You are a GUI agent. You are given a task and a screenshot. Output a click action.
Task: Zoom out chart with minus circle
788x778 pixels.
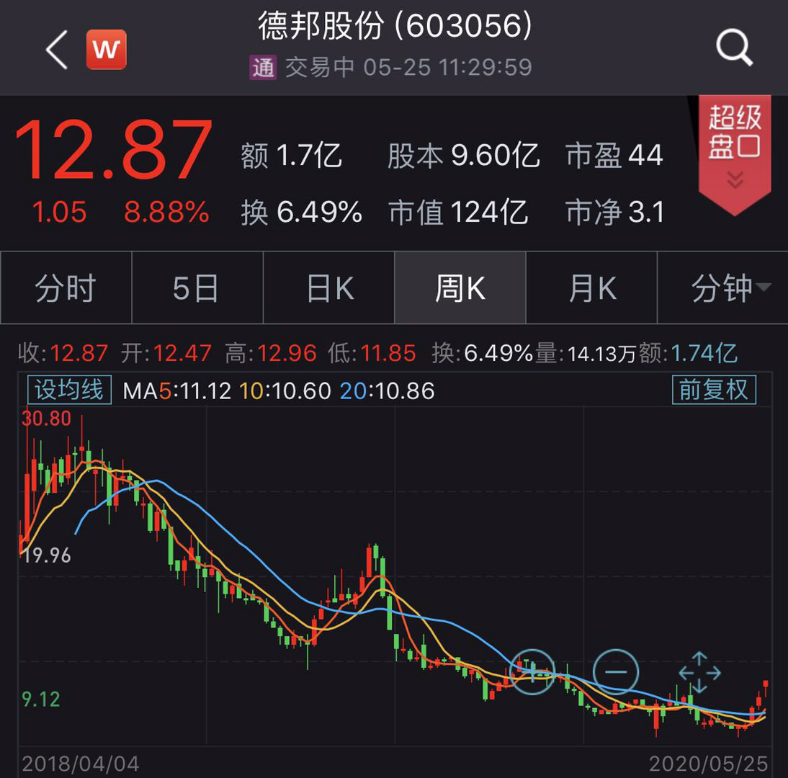[616, 670]
